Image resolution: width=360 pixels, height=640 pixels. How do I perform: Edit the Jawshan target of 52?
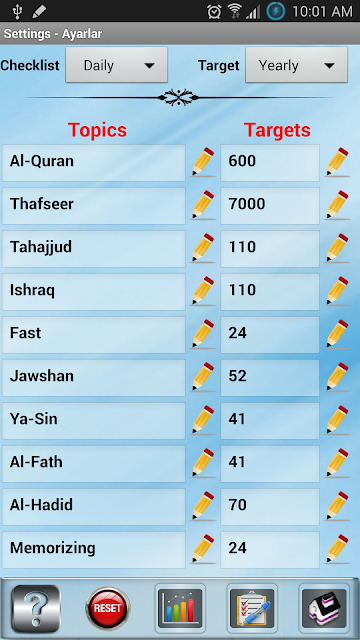coord(337,377)
